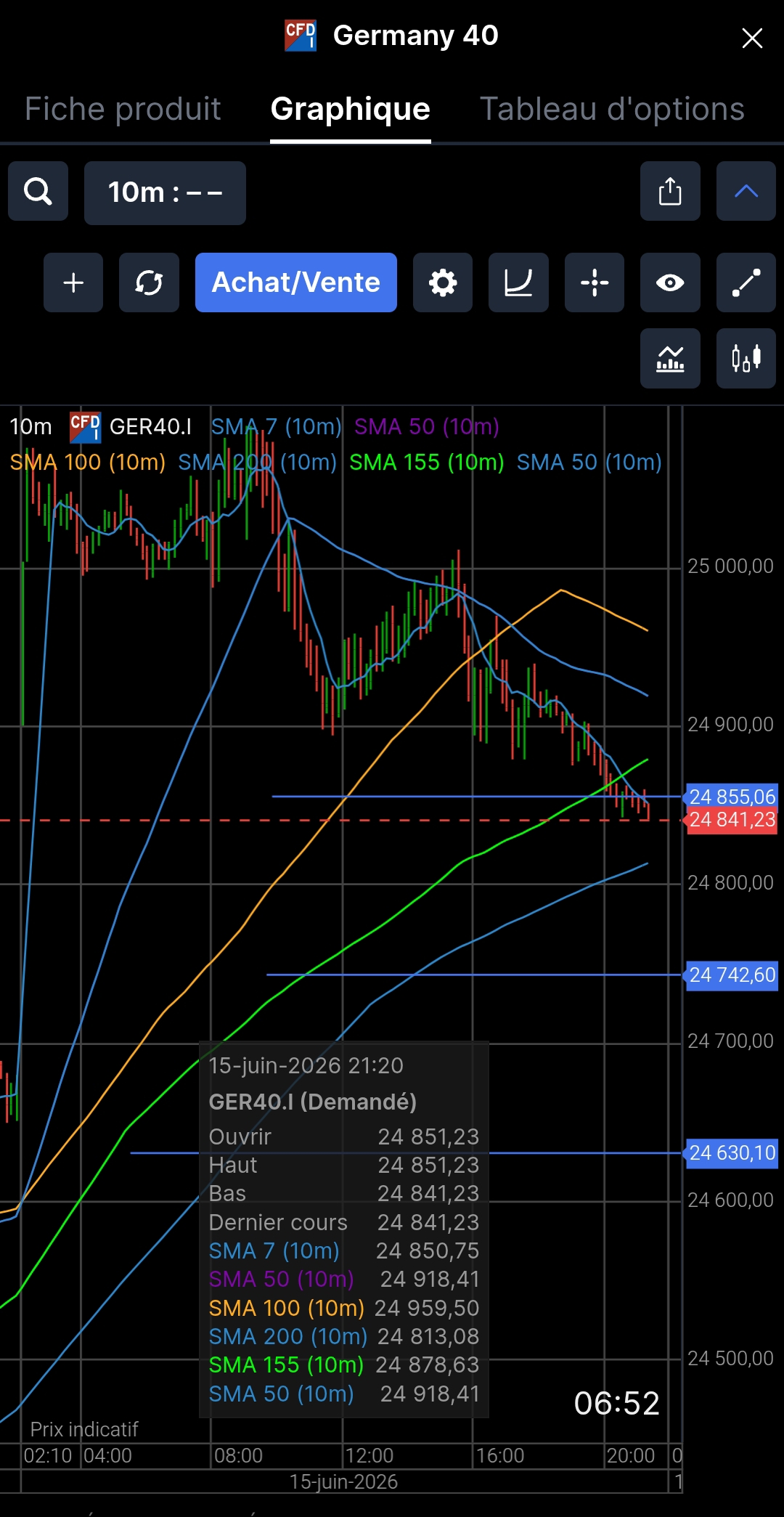
Task: Open the Tableau d'options tab
Action: [x=612, y=109]
